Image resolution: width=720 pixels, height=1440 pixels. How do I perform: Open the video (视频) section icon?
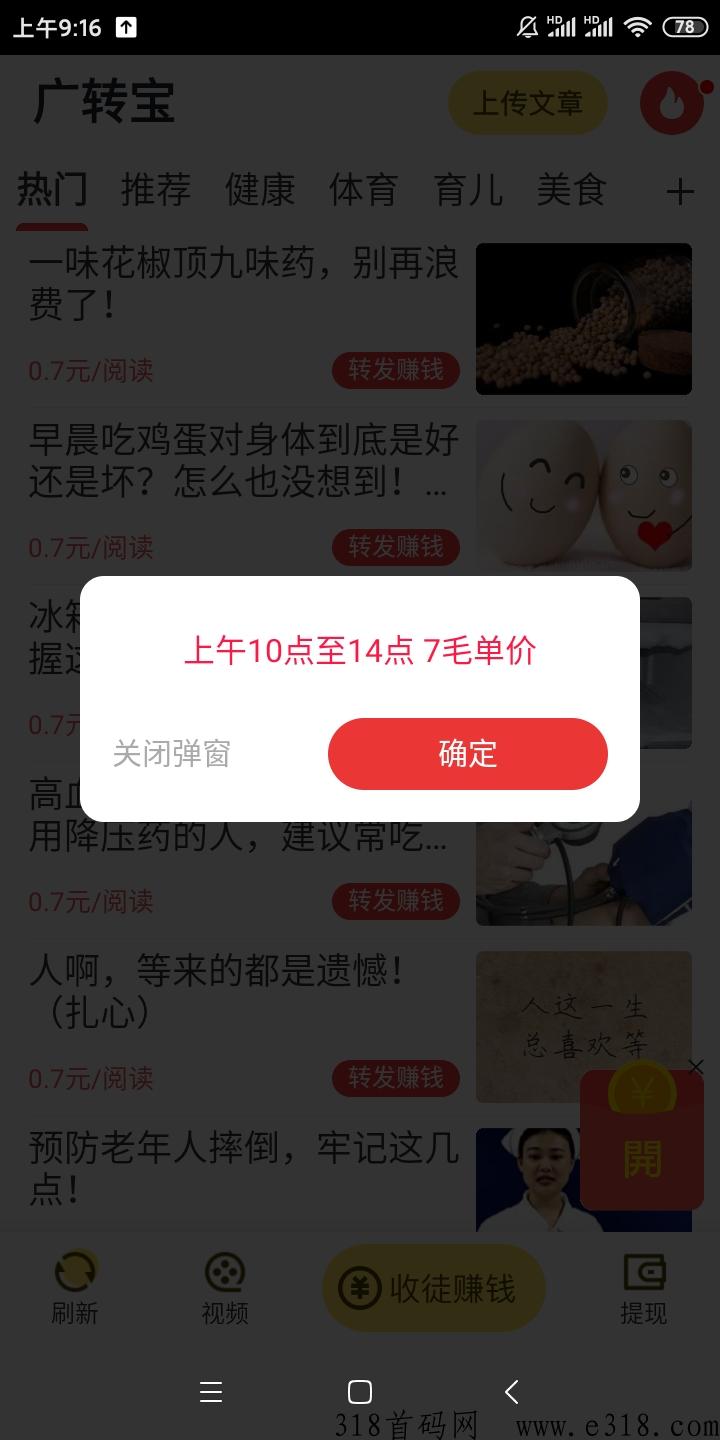point(225,1273)
